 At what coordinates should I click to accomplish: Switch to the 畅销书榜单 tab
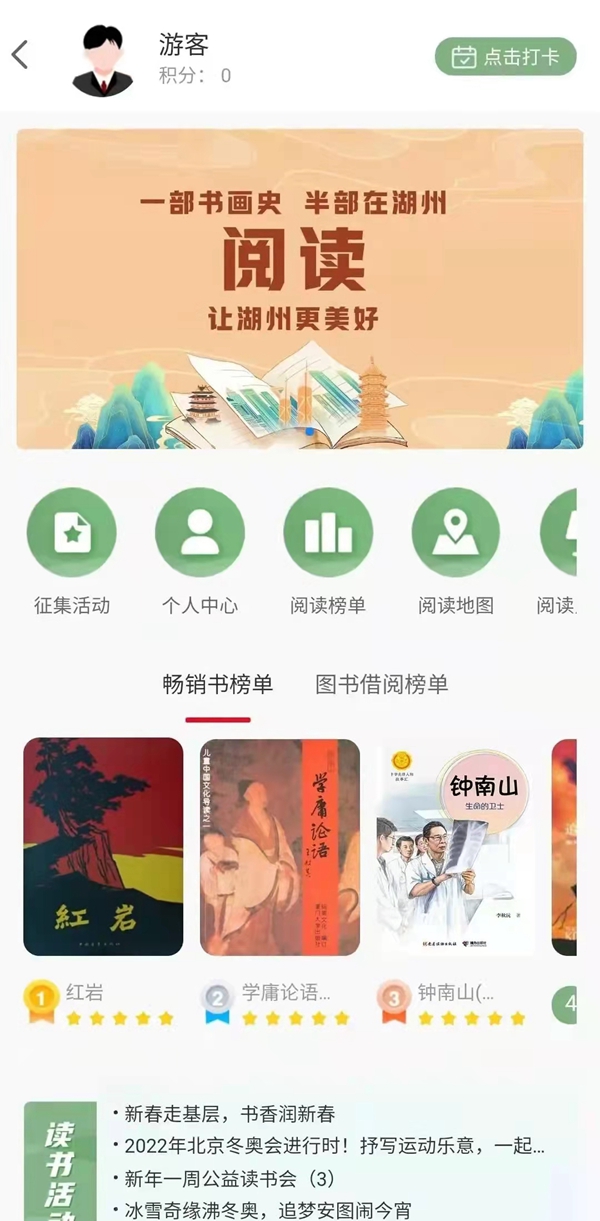pos(218,684)
